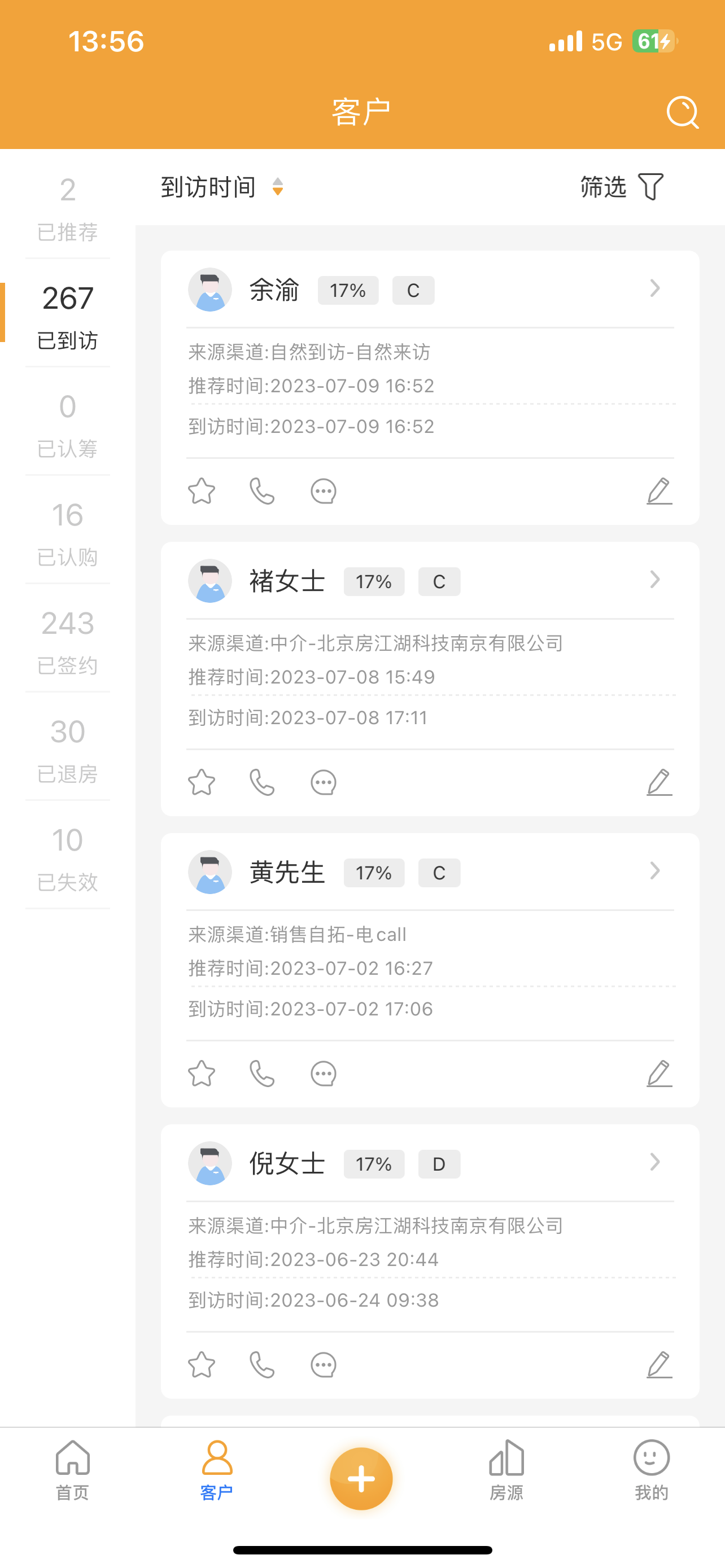Star customer 余渝 as favorite
Image resolution: width=725 pixels, height=1568 pixels.
[202, 490]
